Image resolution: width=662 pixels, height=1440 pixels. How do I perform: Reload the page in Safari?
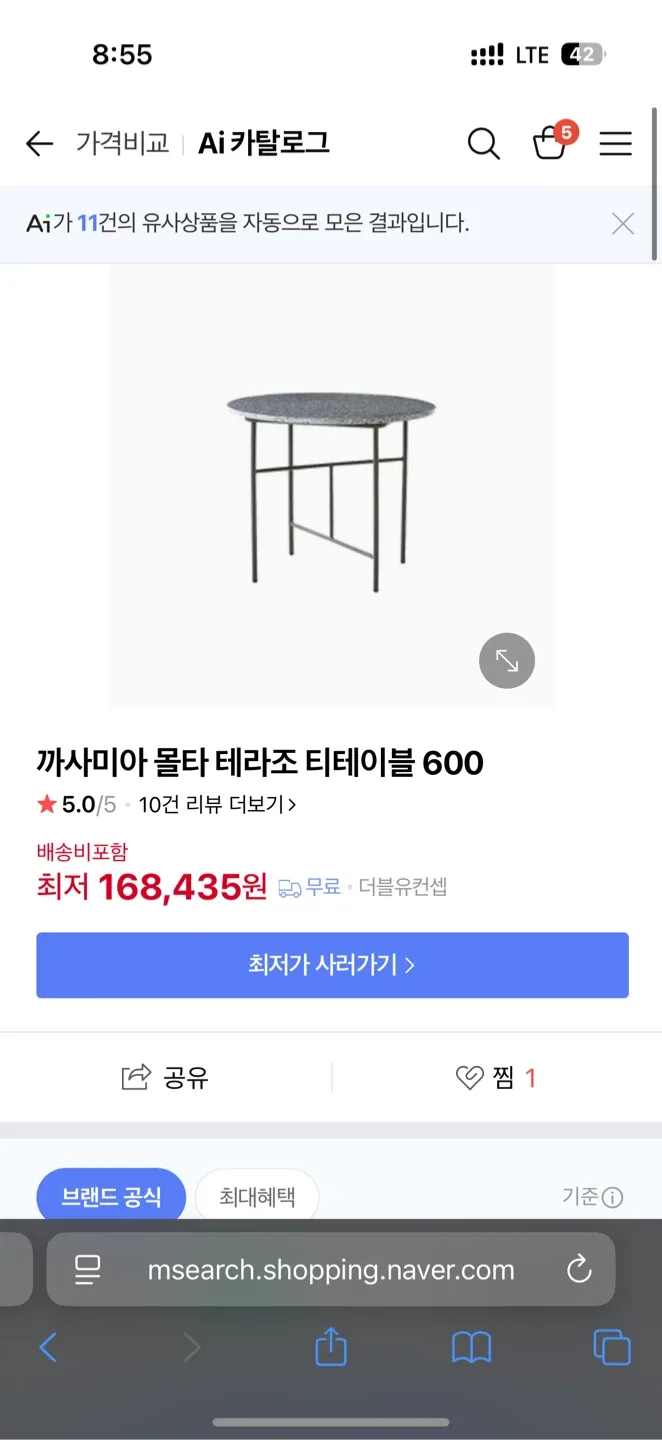(x=579, y=1270)
